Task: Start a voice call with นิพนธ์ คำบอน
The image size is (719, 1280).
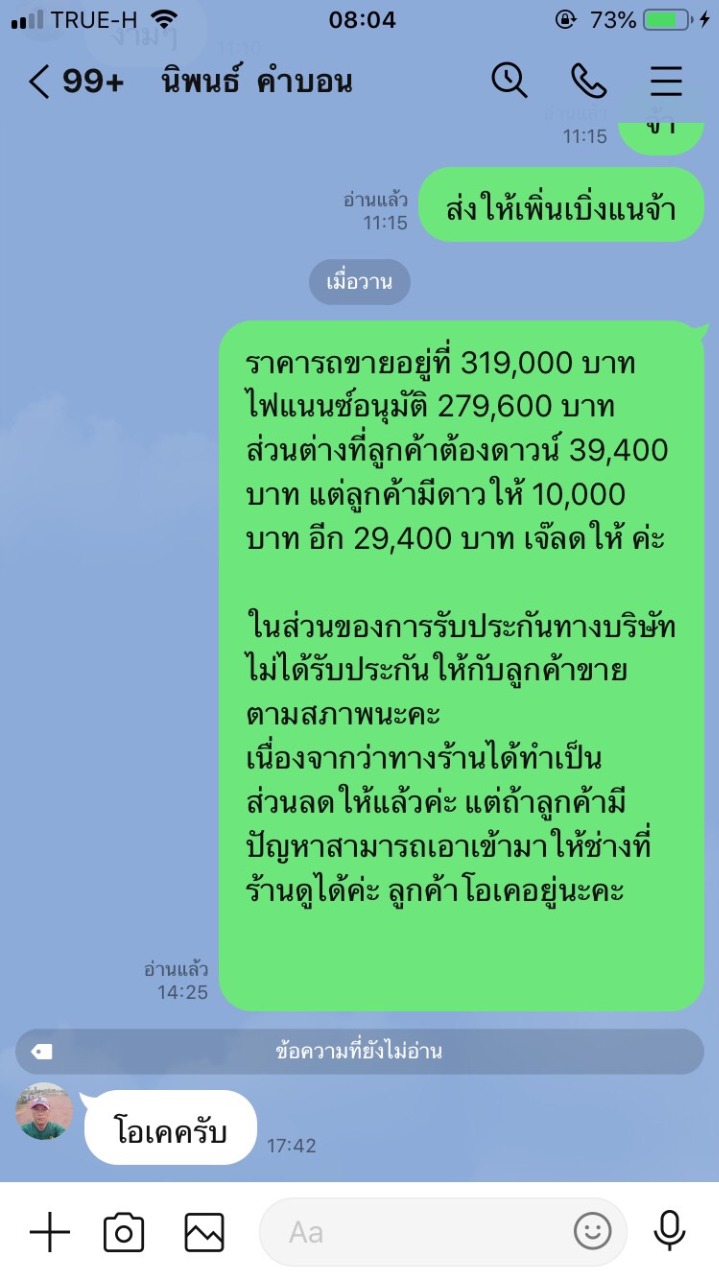Action: tap(588, 81)
